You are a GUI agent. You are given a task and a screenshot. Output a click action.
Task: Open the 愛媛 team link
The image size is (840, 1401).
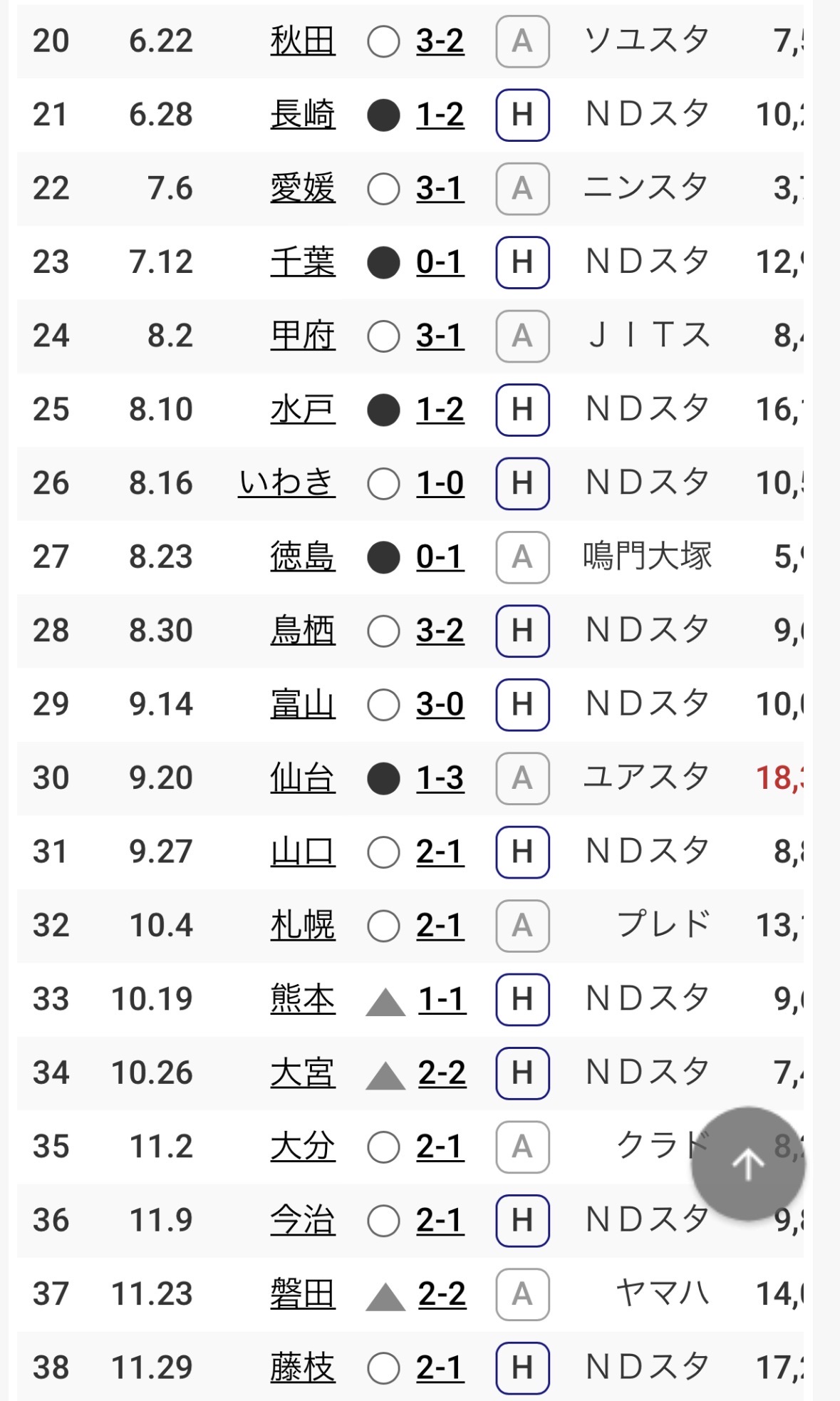pyautogui.click(x=303, y=189)
